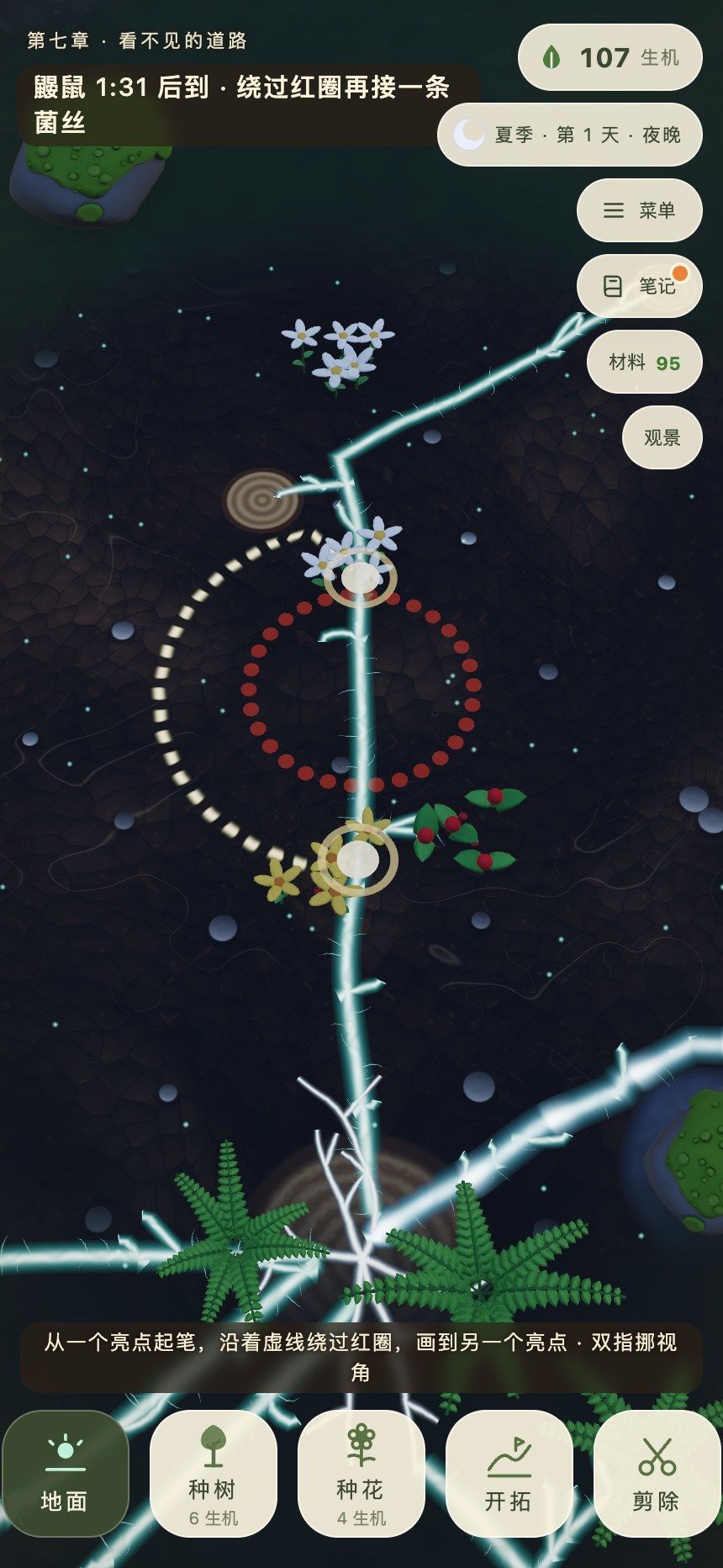
Task: Select the 剪除 scissors tool
Action: pos(657,1473)
